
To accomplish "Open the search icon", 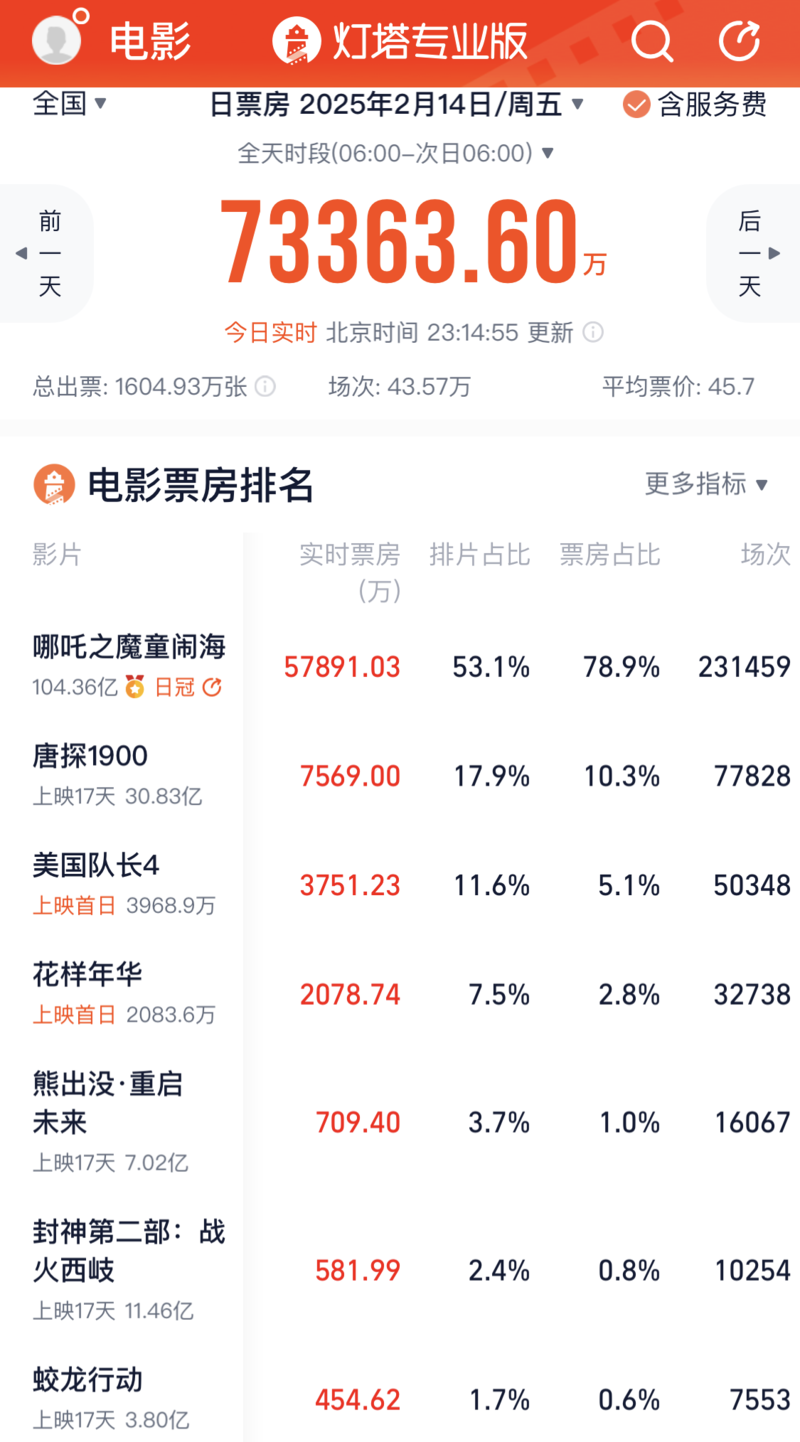I will tap(652, 41).
